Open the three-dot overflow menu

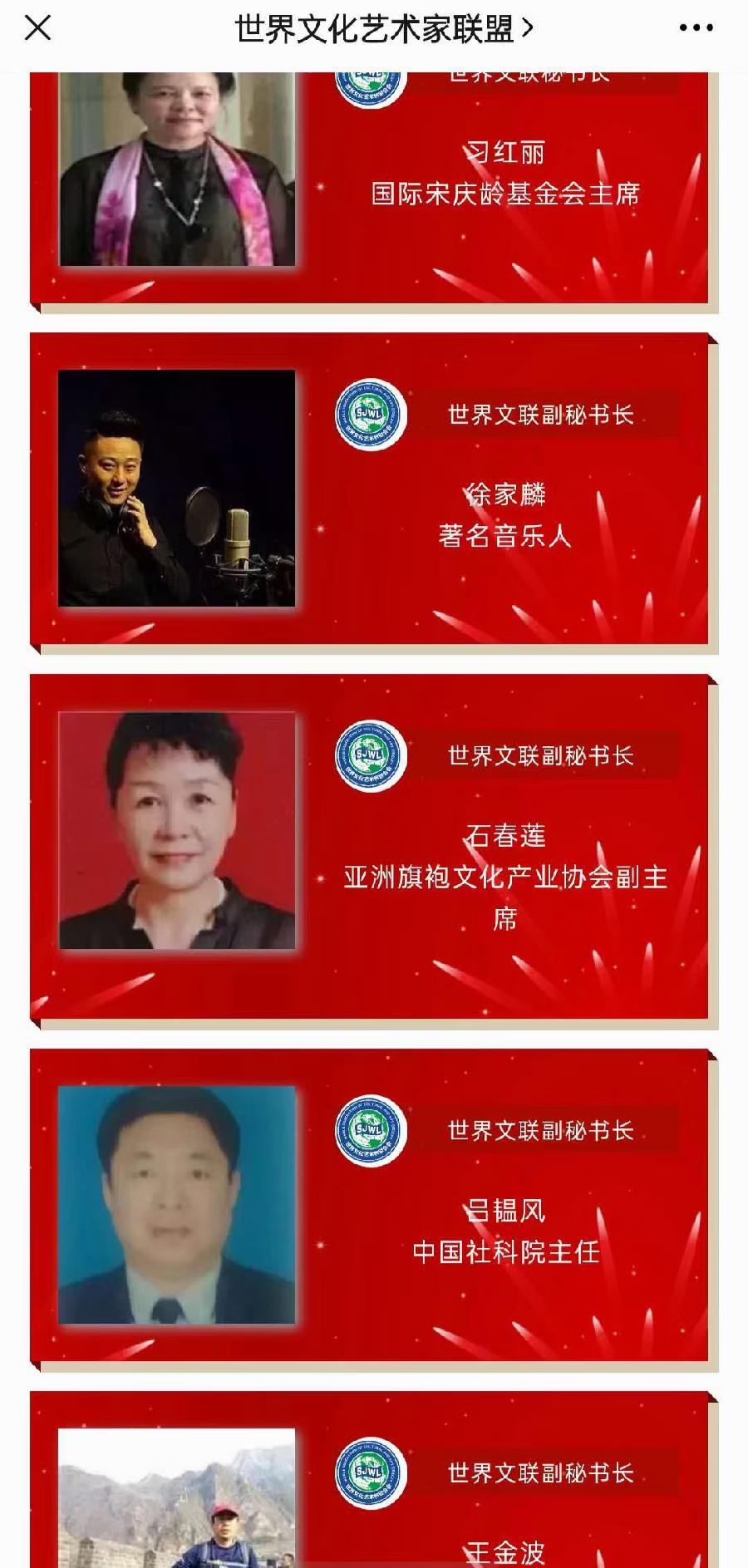[696, 28]
